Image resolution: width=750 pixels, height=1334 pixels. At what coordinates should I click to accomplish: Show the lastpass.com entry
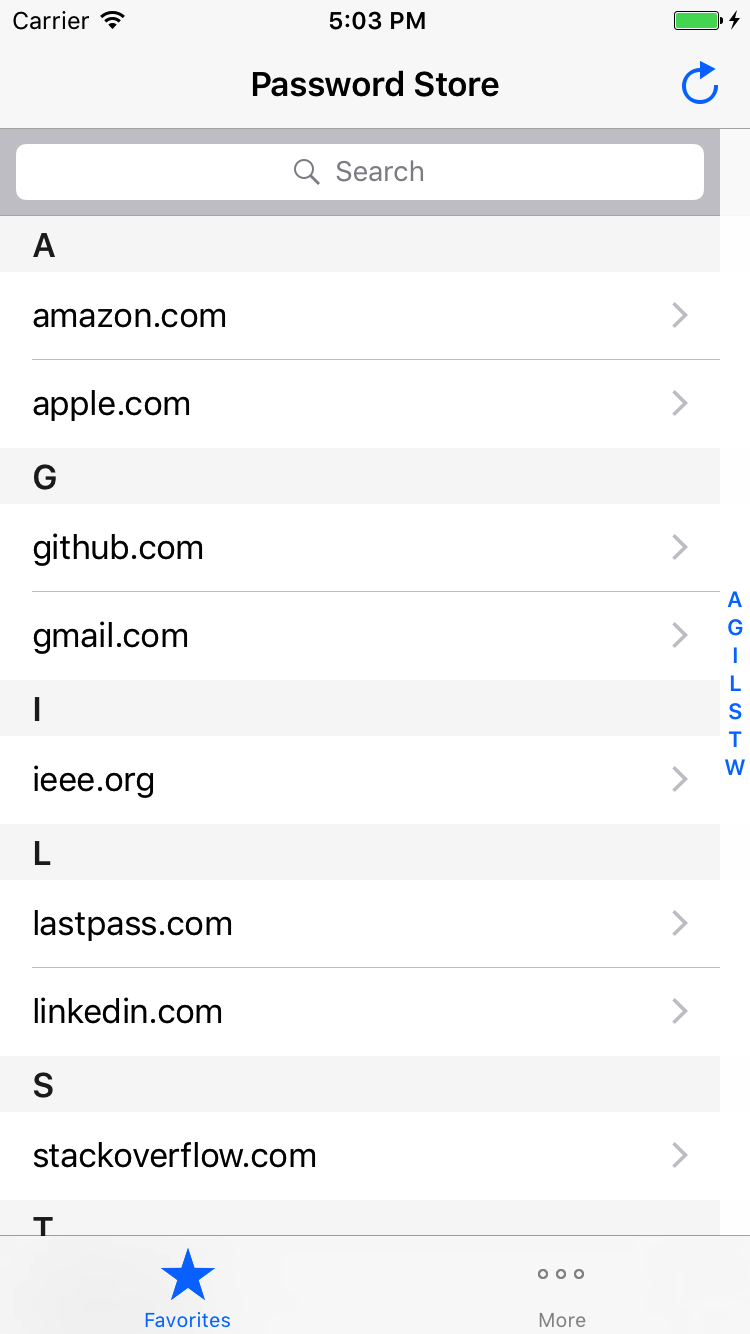(360, 924)
